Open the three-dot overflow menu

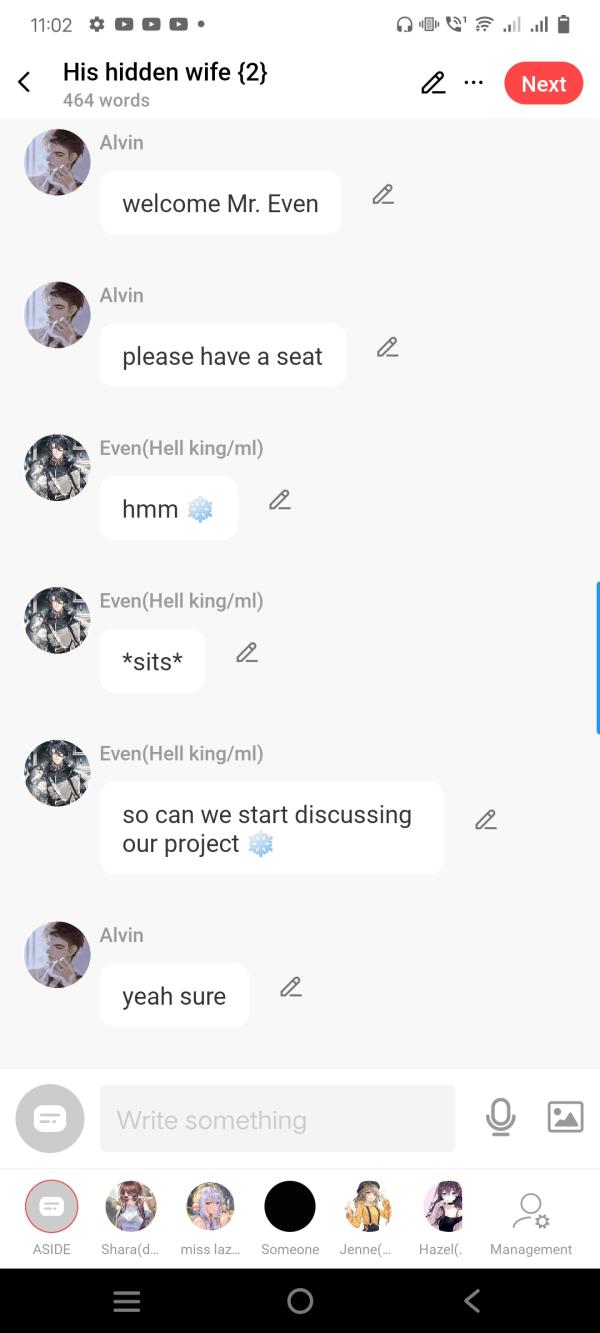(474, 84)
